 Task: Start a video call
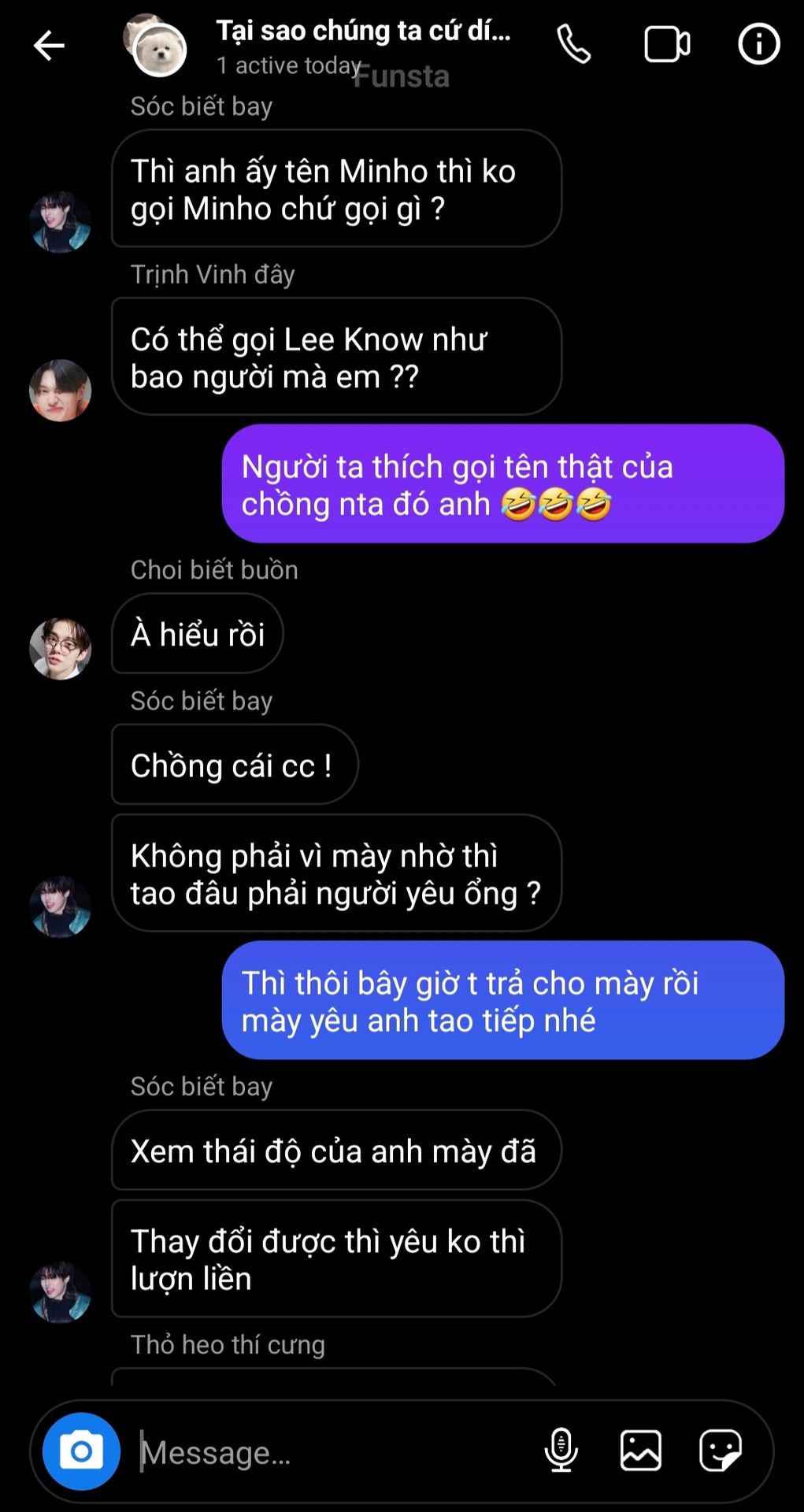coord(667,44)
